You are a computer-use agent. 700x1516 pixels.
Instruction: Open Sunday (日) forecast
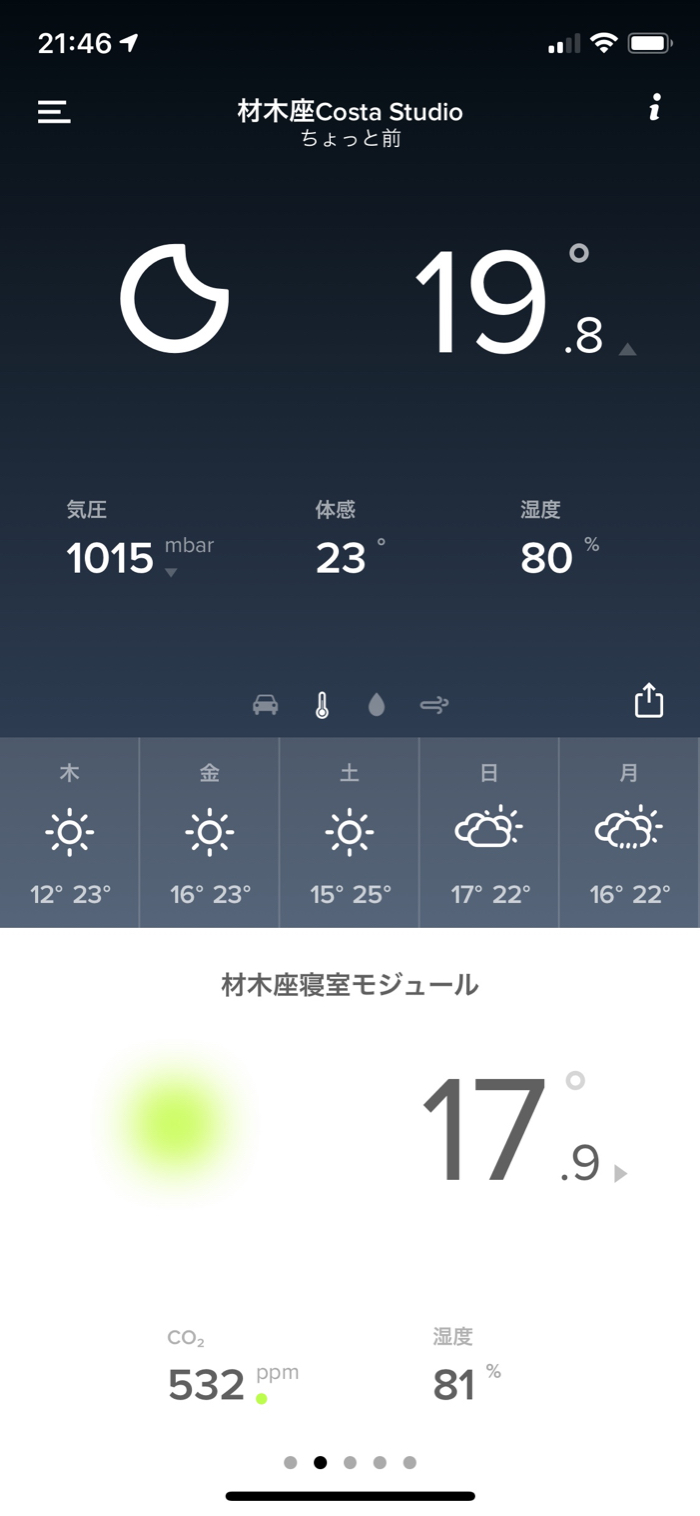pyautogui.click(x=489, y=832)
